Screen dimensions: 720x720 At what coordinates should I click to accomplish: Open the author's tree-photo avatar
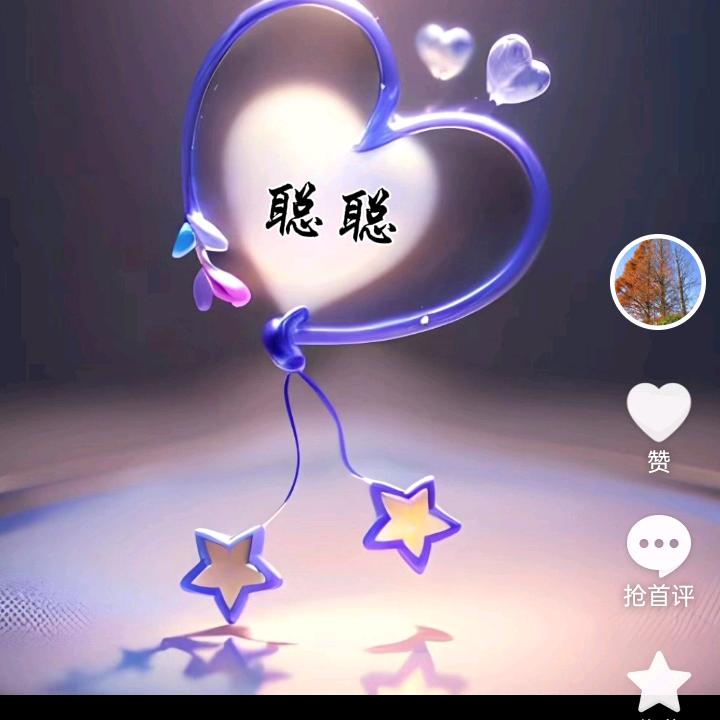click(x=658, y=282)
